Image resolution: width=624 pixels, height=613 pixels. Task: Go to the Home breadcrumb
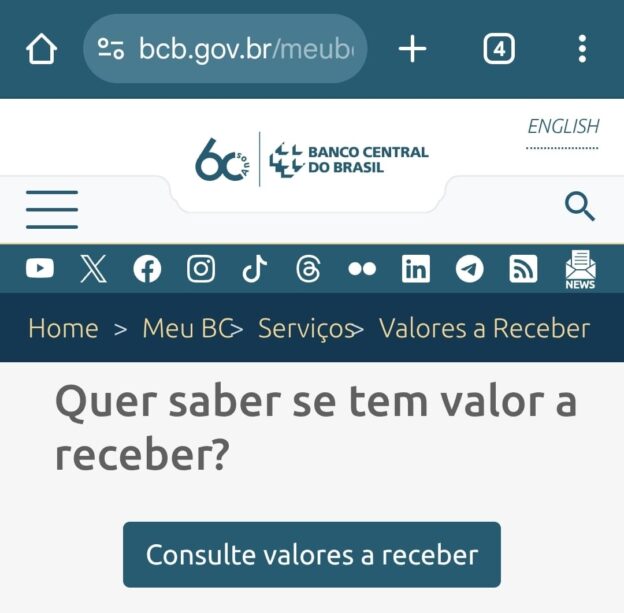click(63, 328)
